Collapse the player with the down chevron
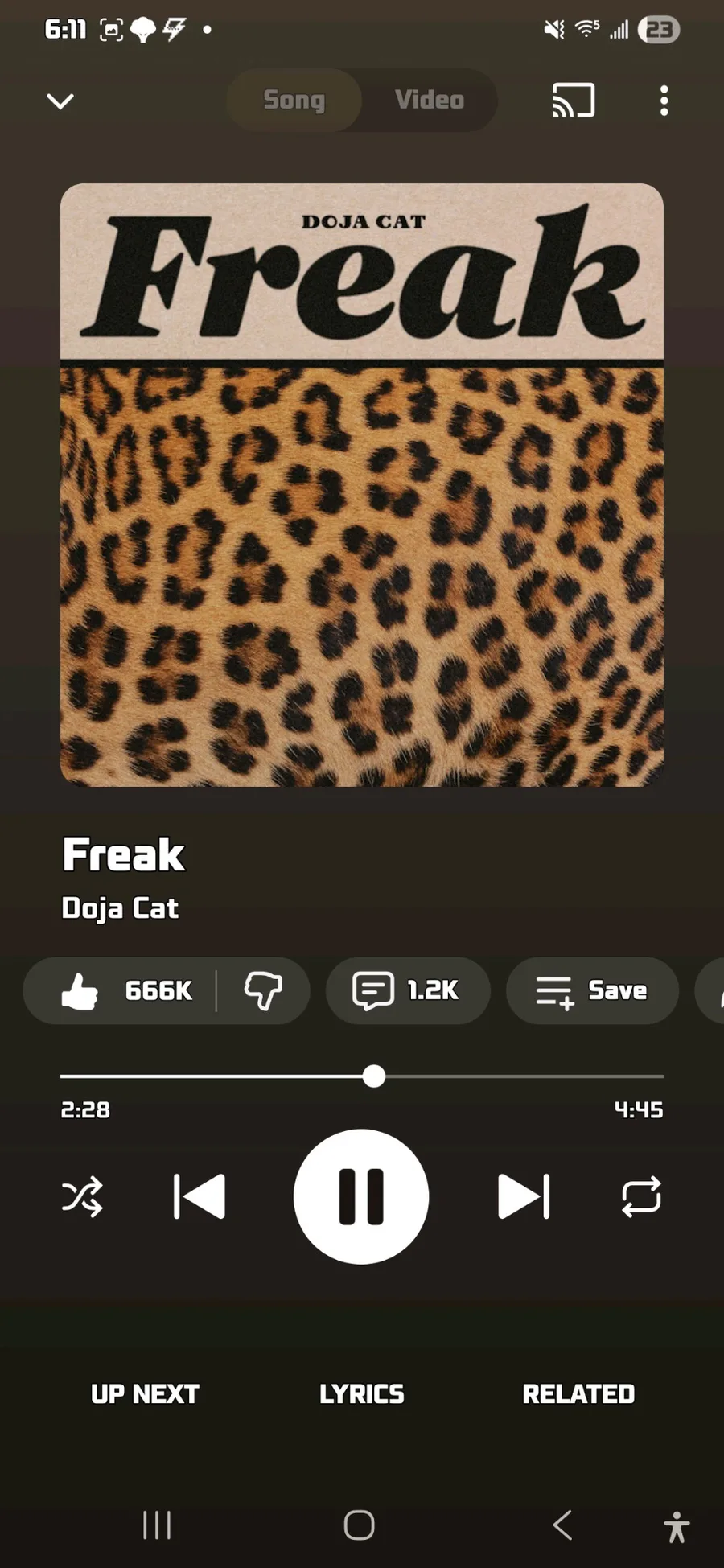The height and width of the screenshot is (1568, 724). 60,101
